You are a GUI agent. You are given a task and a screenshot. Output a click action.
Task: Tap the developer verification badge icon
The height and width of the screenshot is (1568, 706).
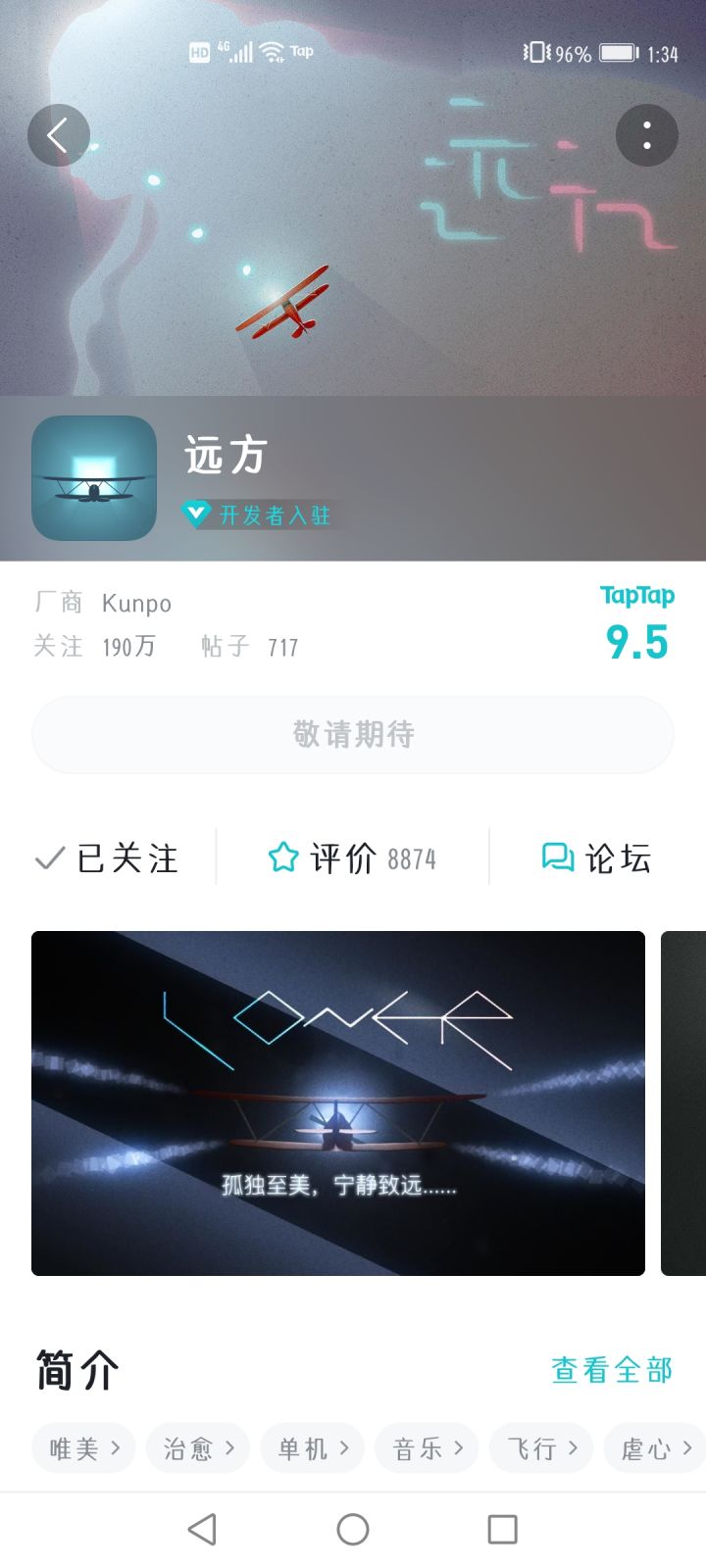[x=198, y=514]
